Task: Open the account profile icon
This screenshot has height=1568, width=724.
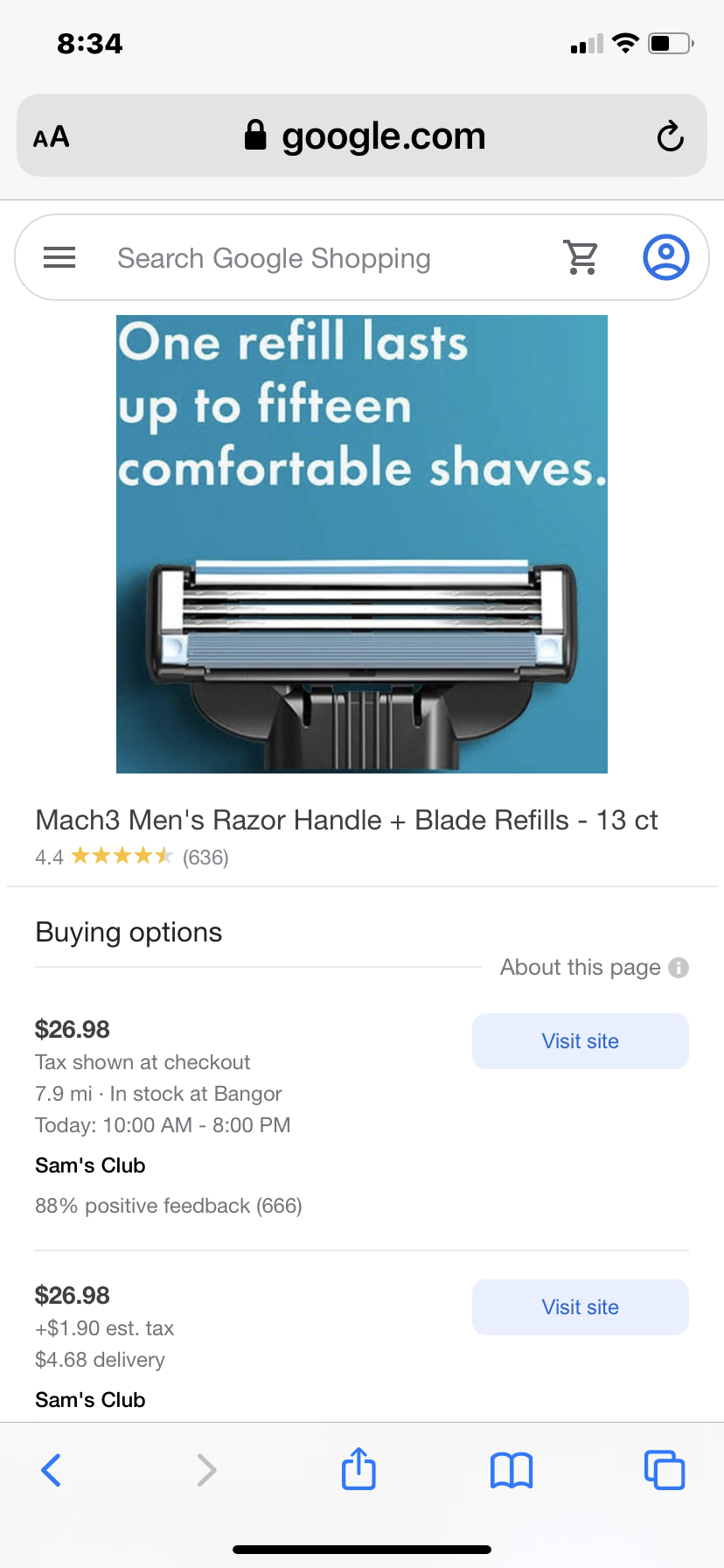Action: [666, 257]
